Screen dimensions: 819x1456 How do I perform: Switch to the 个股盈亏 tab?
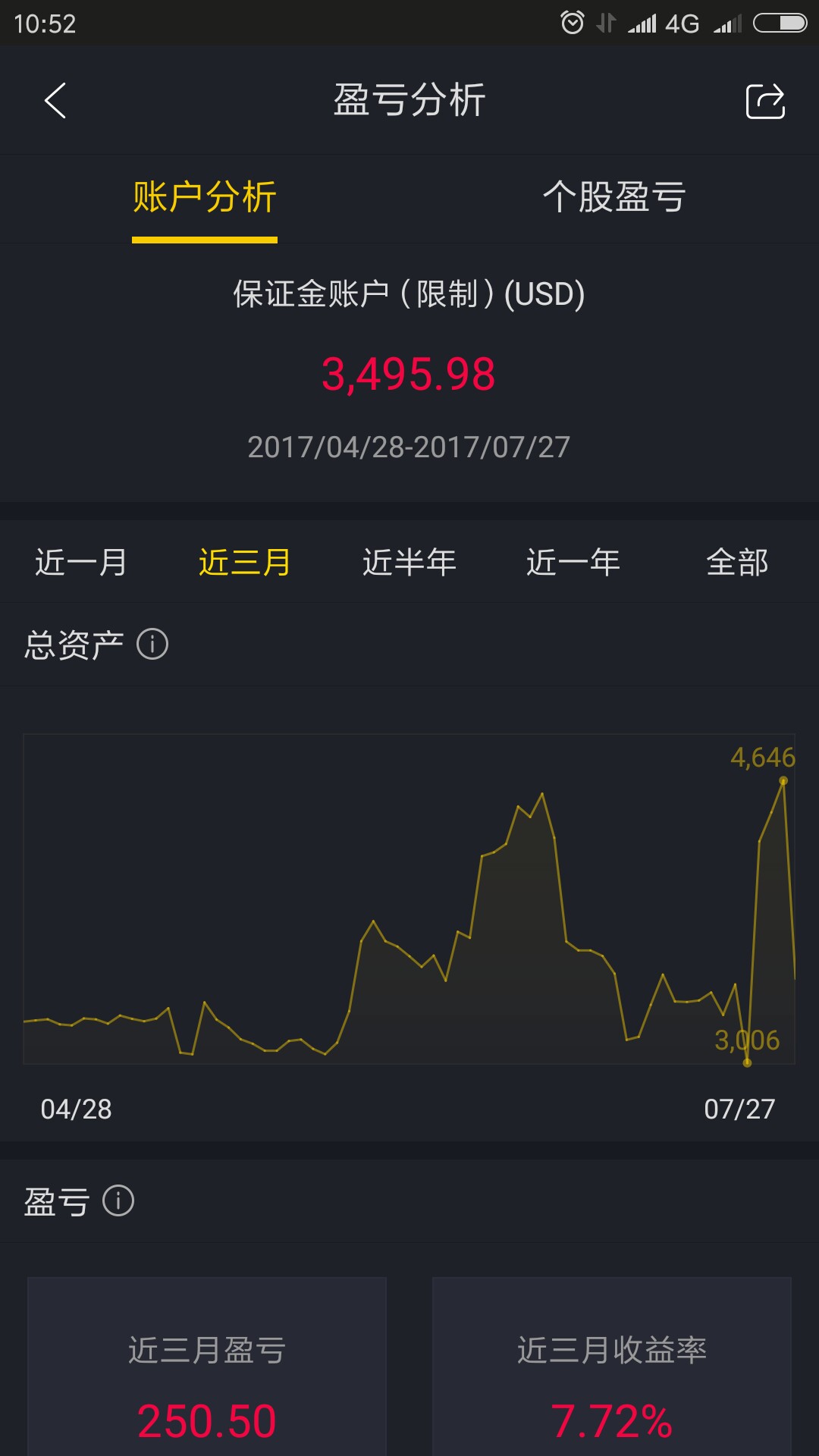(x=614, y=197)
